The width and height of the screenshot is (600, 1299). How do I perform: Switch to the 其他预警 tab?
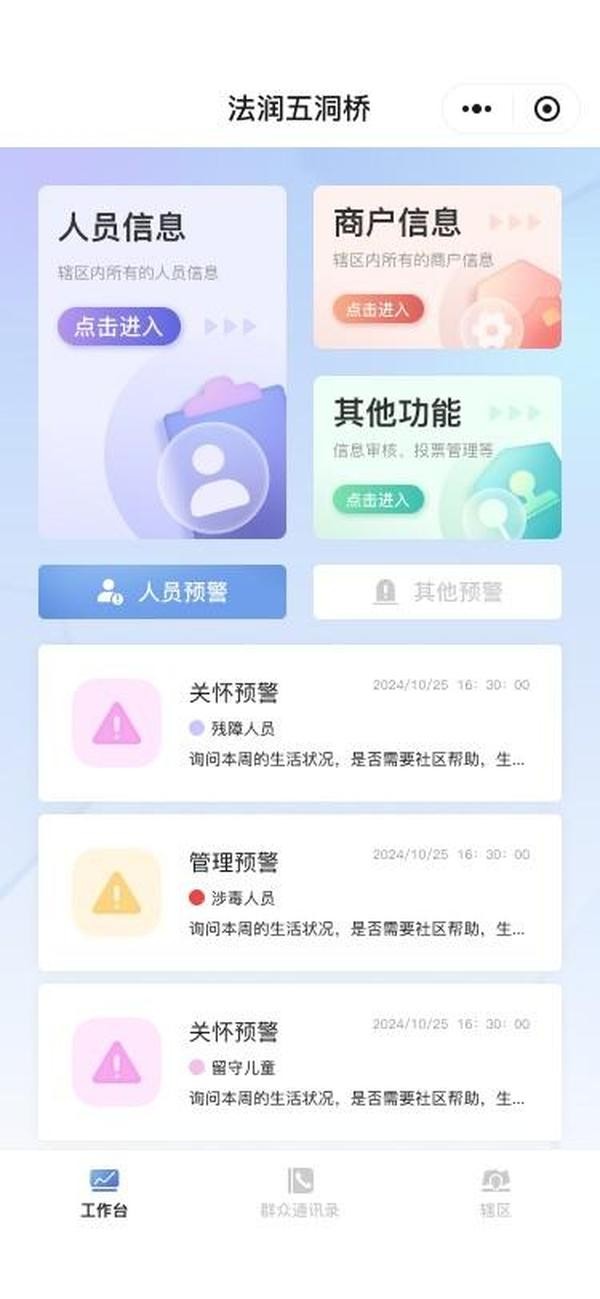pos(437,592)
